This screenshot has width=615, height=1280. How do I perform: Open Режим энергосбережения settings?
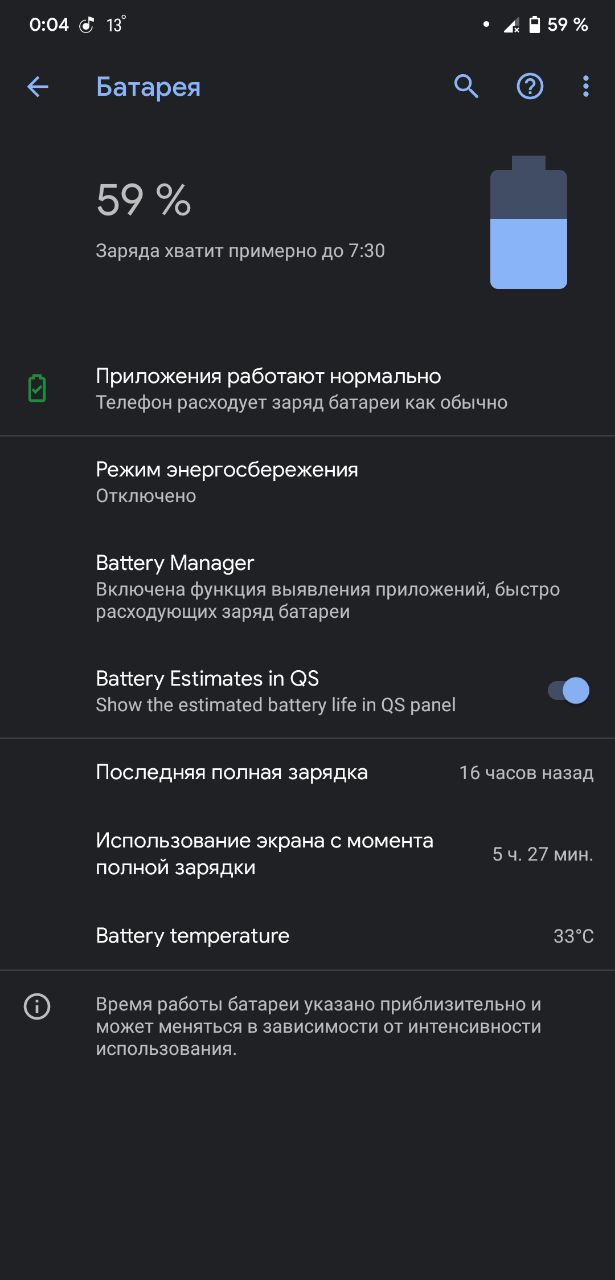tap(307, 482)
